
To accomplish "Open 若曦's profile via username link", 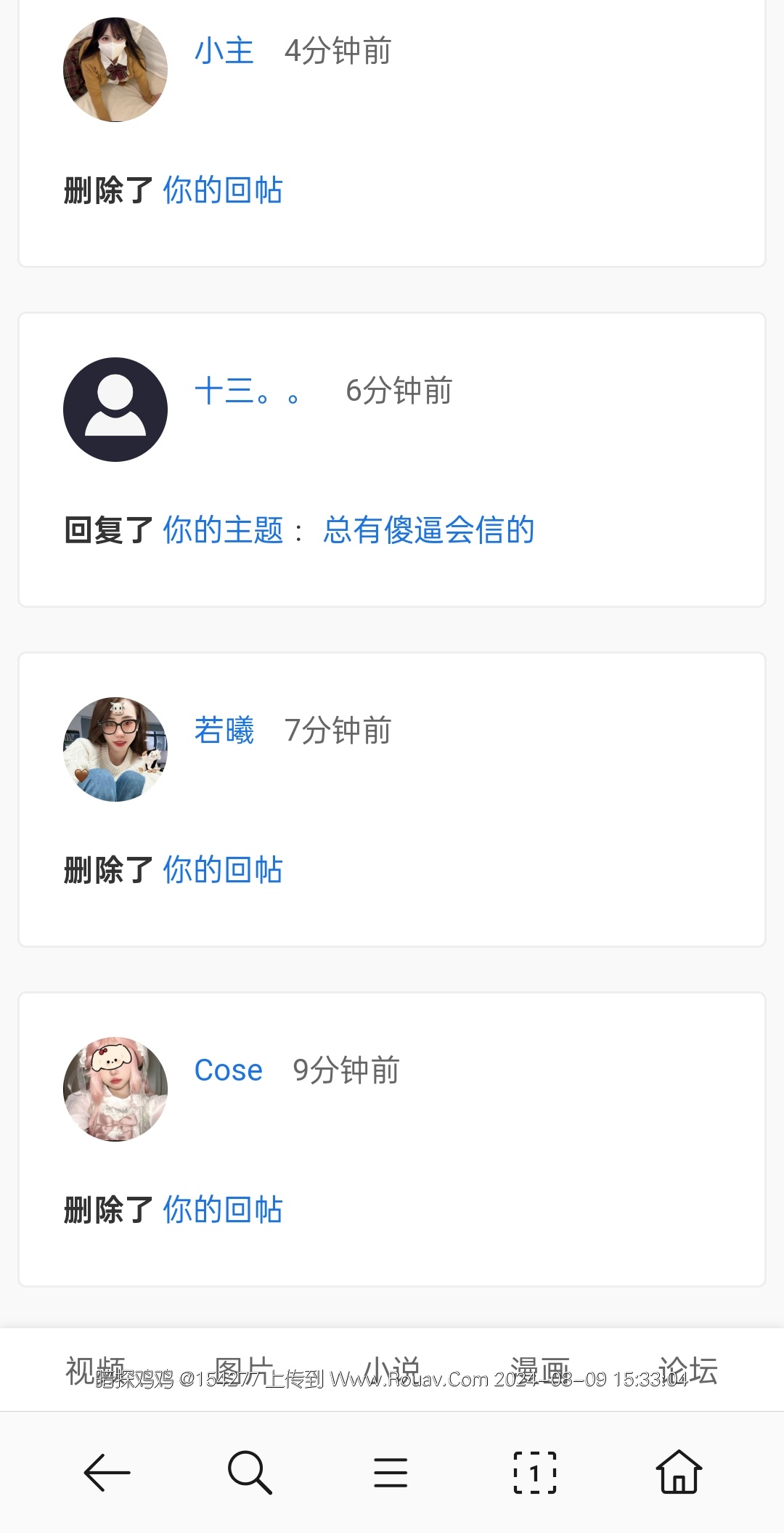I will [x=224, y=731].
